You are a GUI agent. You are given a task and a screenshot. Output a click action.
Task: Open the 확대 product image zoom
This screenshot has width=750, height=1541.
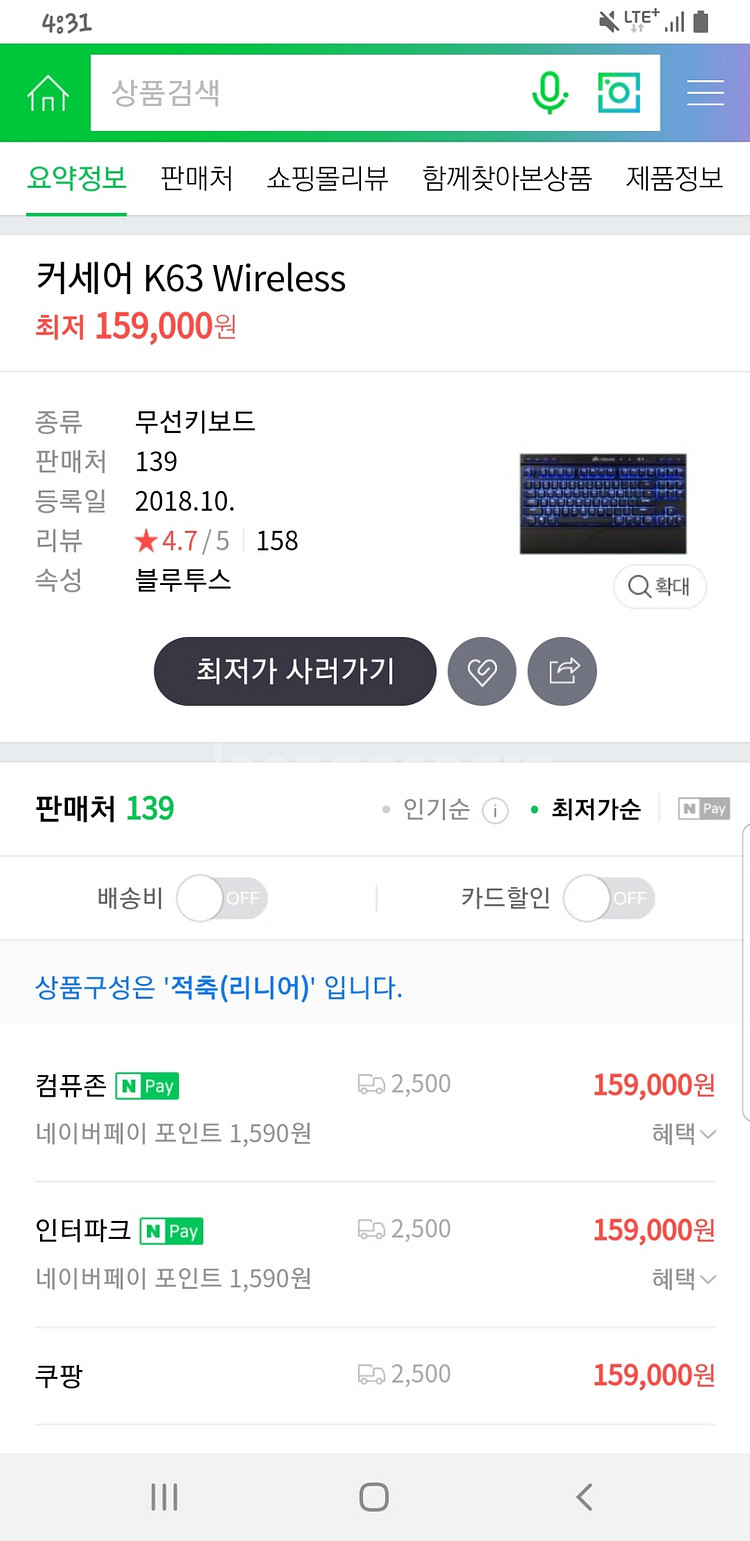point(659,587)
